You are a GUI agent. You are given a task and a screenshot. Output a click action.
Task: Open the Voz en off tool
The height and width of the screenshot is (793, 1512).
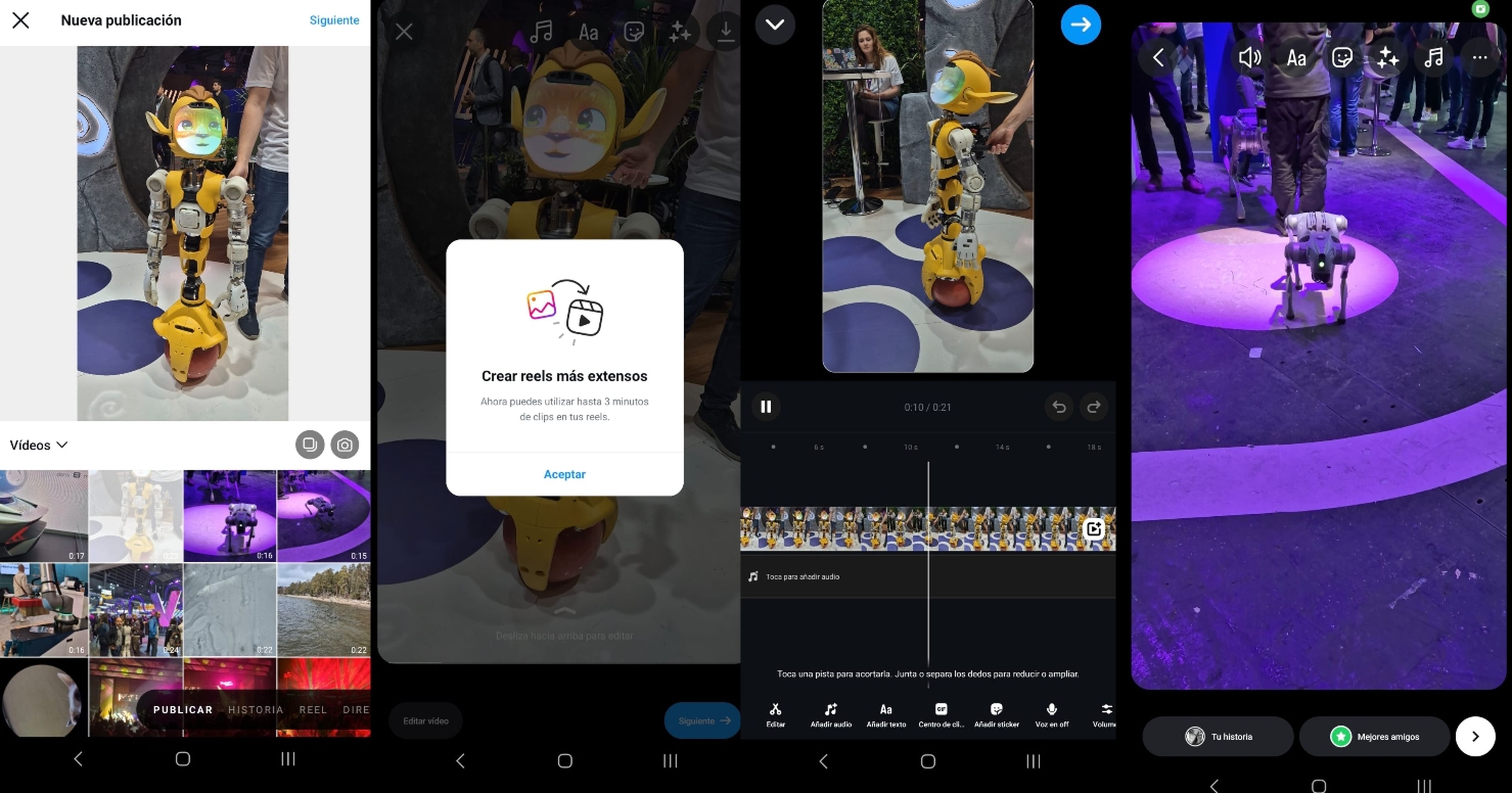click(1051, 715)
